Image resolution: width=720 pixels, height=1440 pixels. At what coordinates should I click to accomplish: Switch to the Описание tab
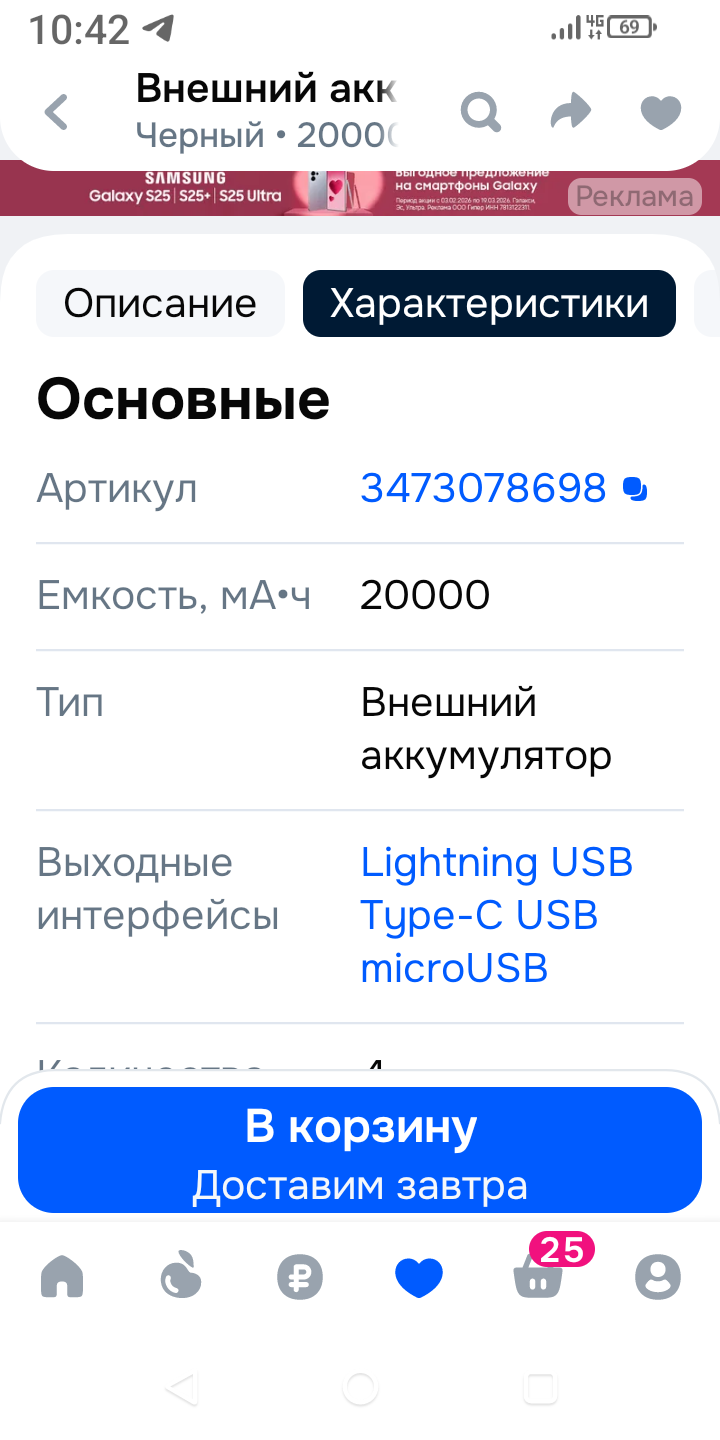pyautogui.click(x=160, y=303)
